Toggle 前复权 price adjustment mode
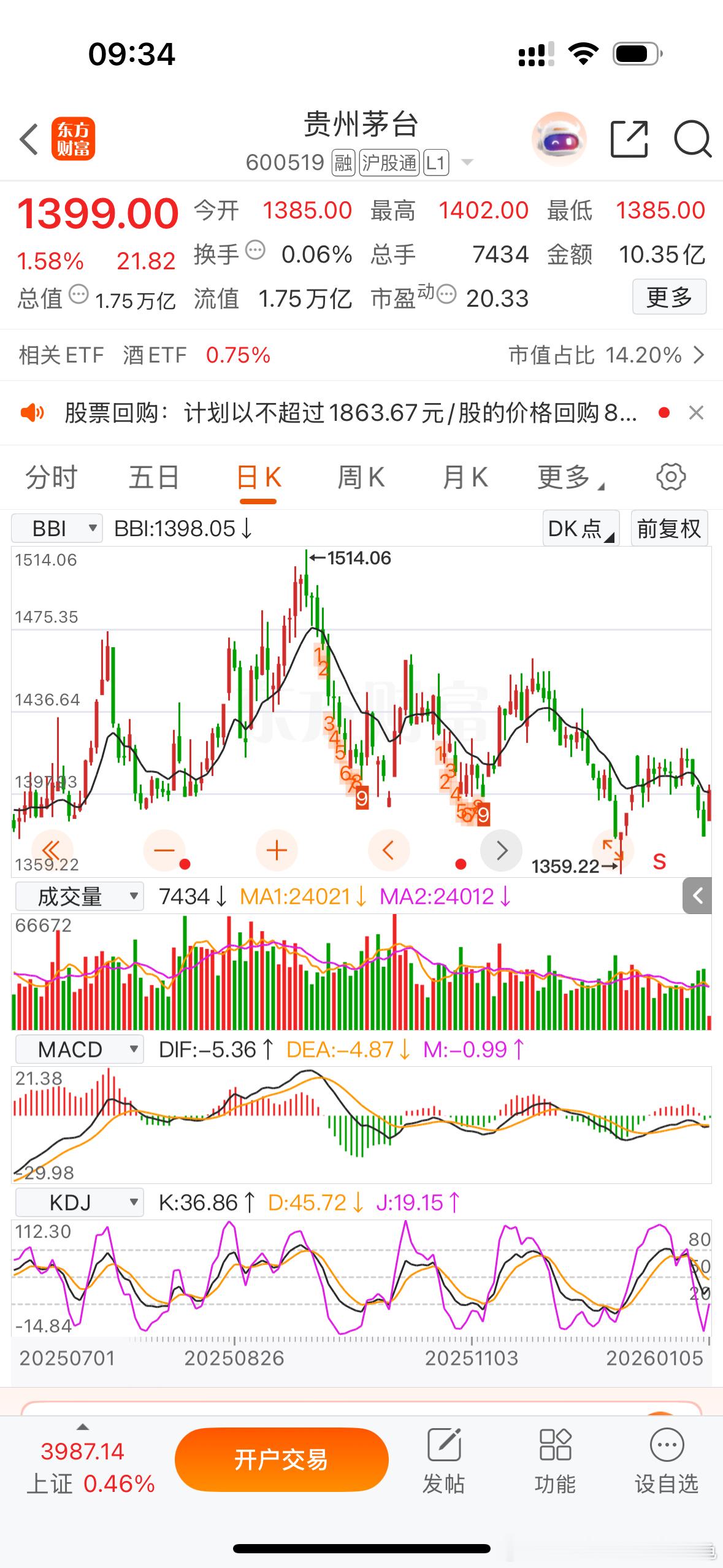This screenshot has width=723, height=1568. click(x=668, y=528)
